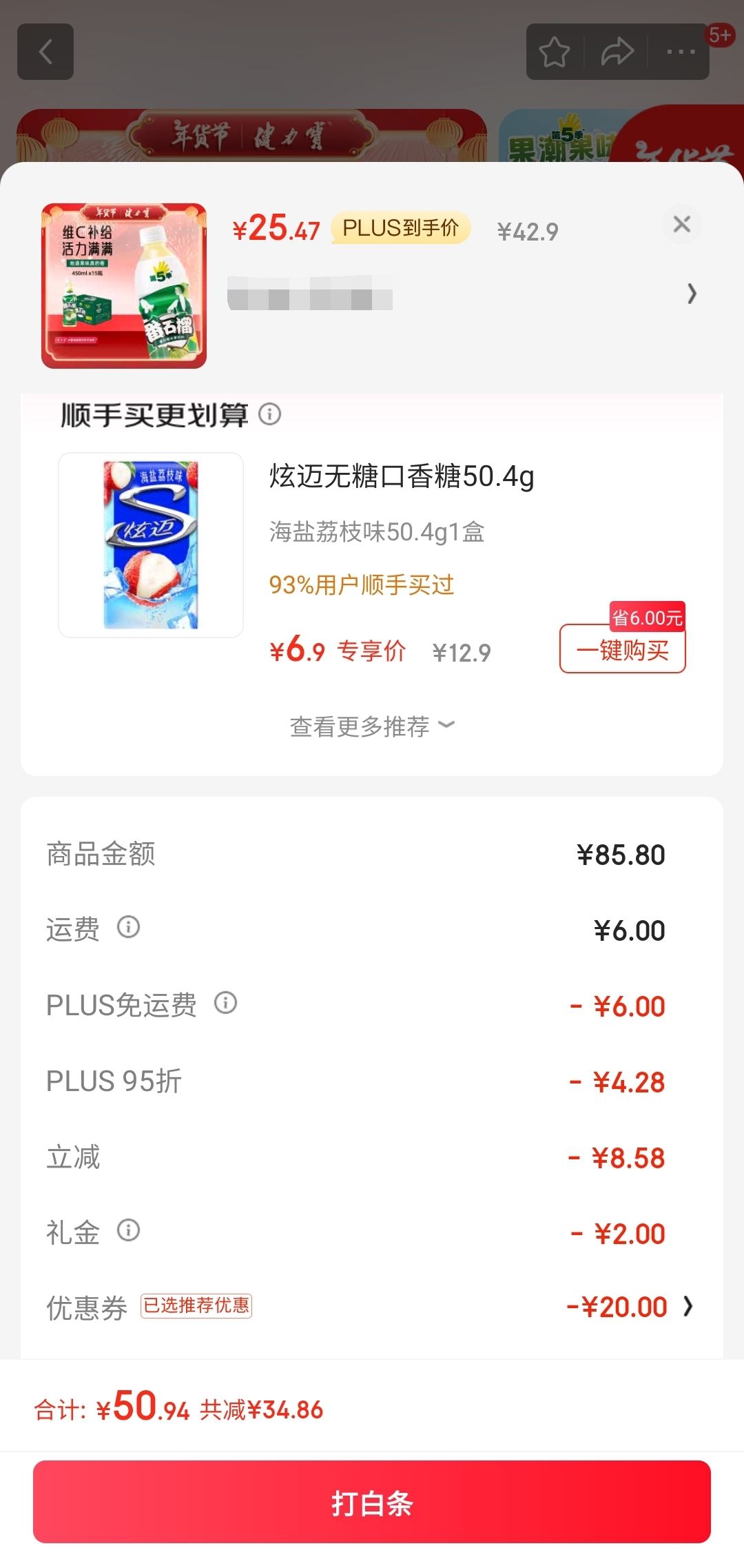View the 炫迈无糖口香糖 product image
This screenshot has height=1568, width=744.
151,545
